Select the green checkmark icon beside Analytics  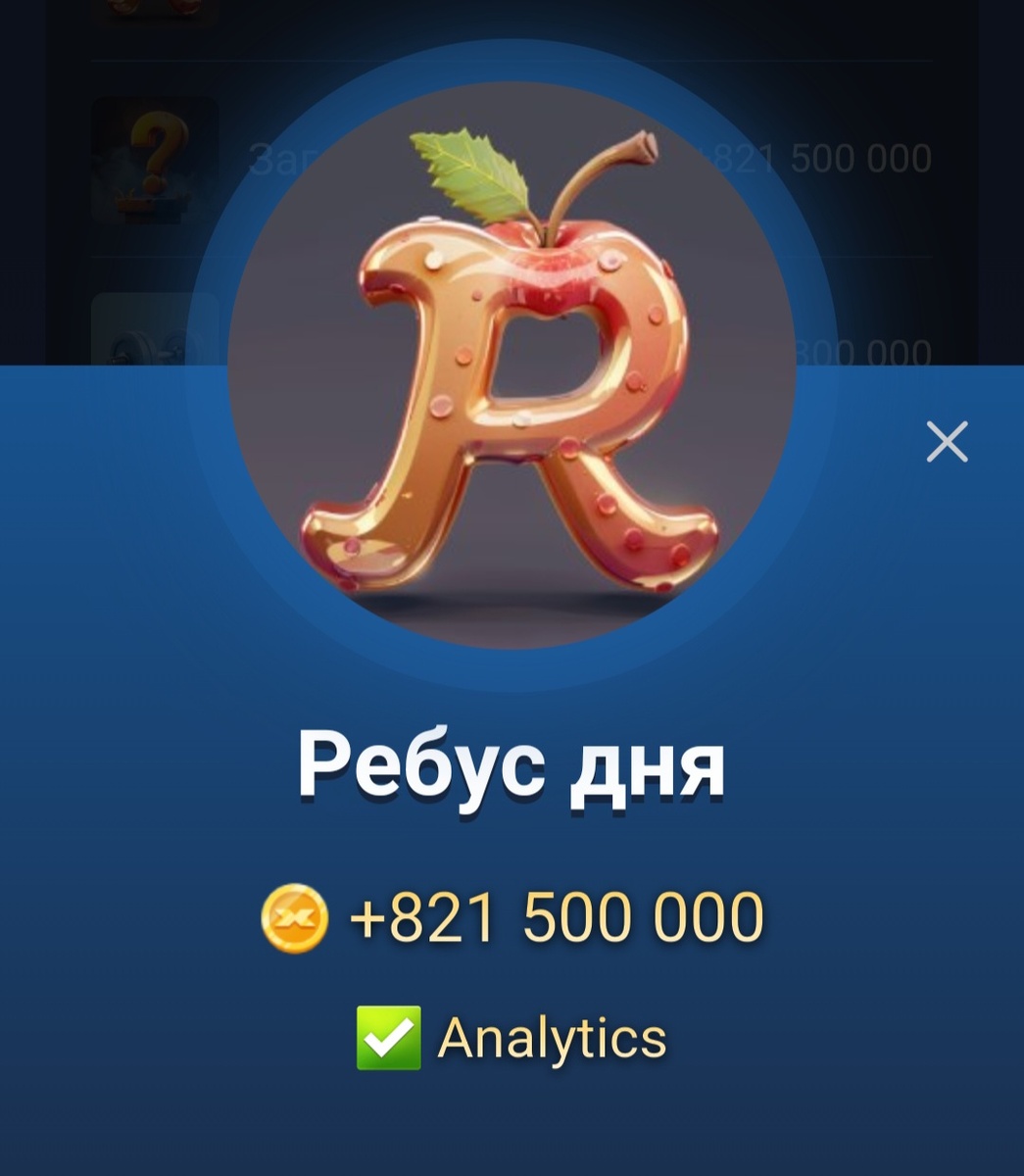[x=388, y=1037]
